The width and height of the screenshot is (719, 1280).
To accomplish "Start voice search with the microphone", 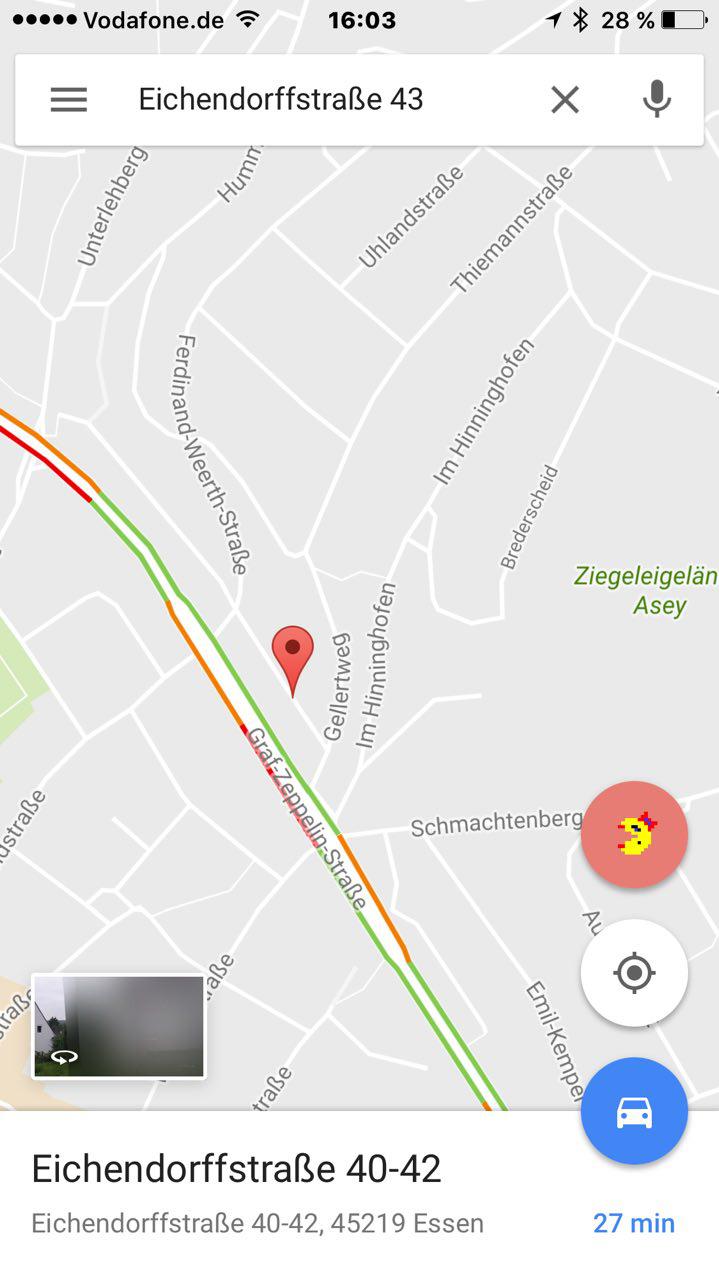I will 656,99.
